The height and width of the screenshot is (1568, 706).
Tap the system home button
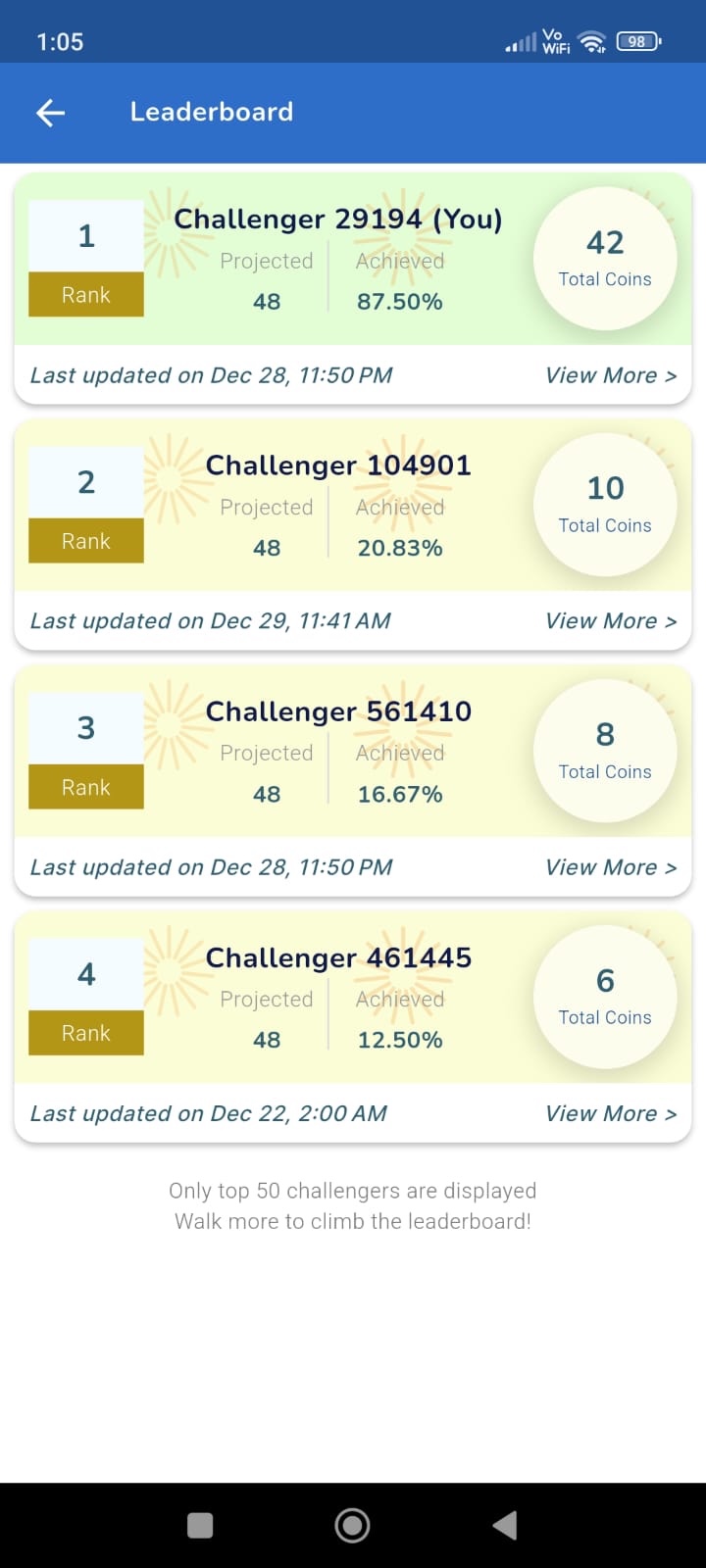pos(352,1525)
